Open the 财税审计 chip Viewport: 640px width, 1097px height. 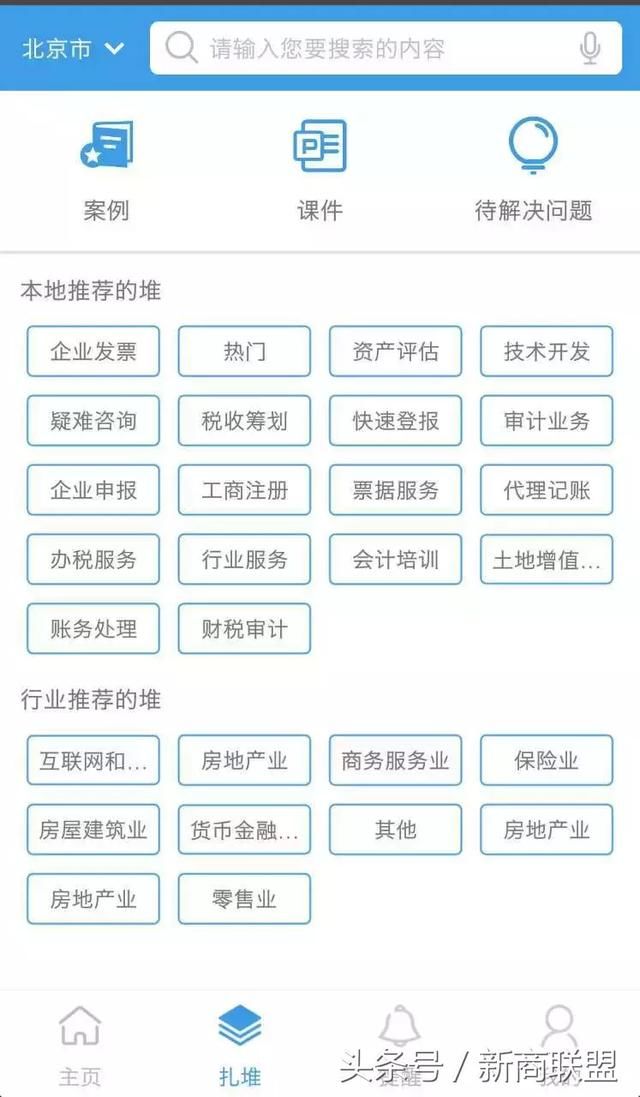[x=244, y=629]
